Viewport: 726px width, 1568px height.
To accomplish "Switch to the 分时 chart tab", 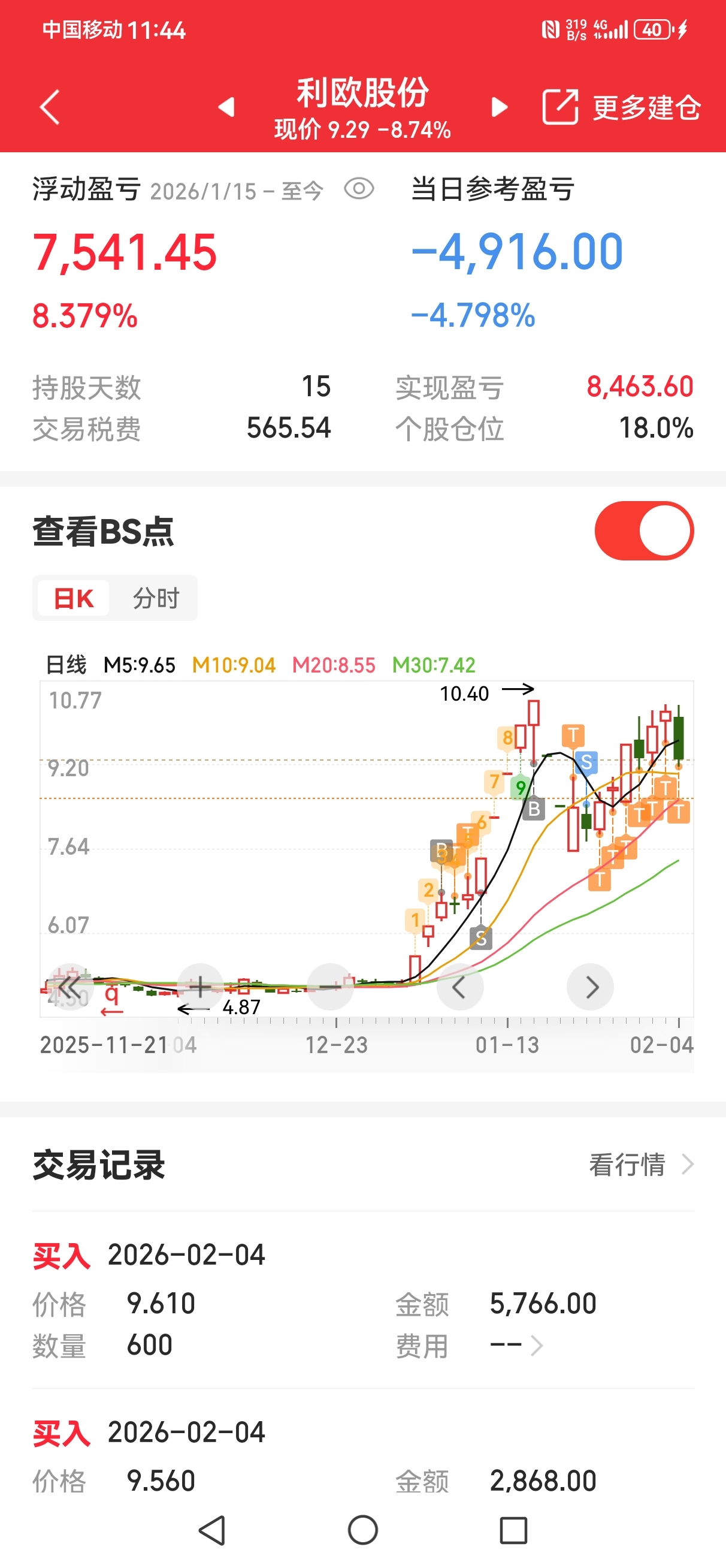I will click(156, 598).
